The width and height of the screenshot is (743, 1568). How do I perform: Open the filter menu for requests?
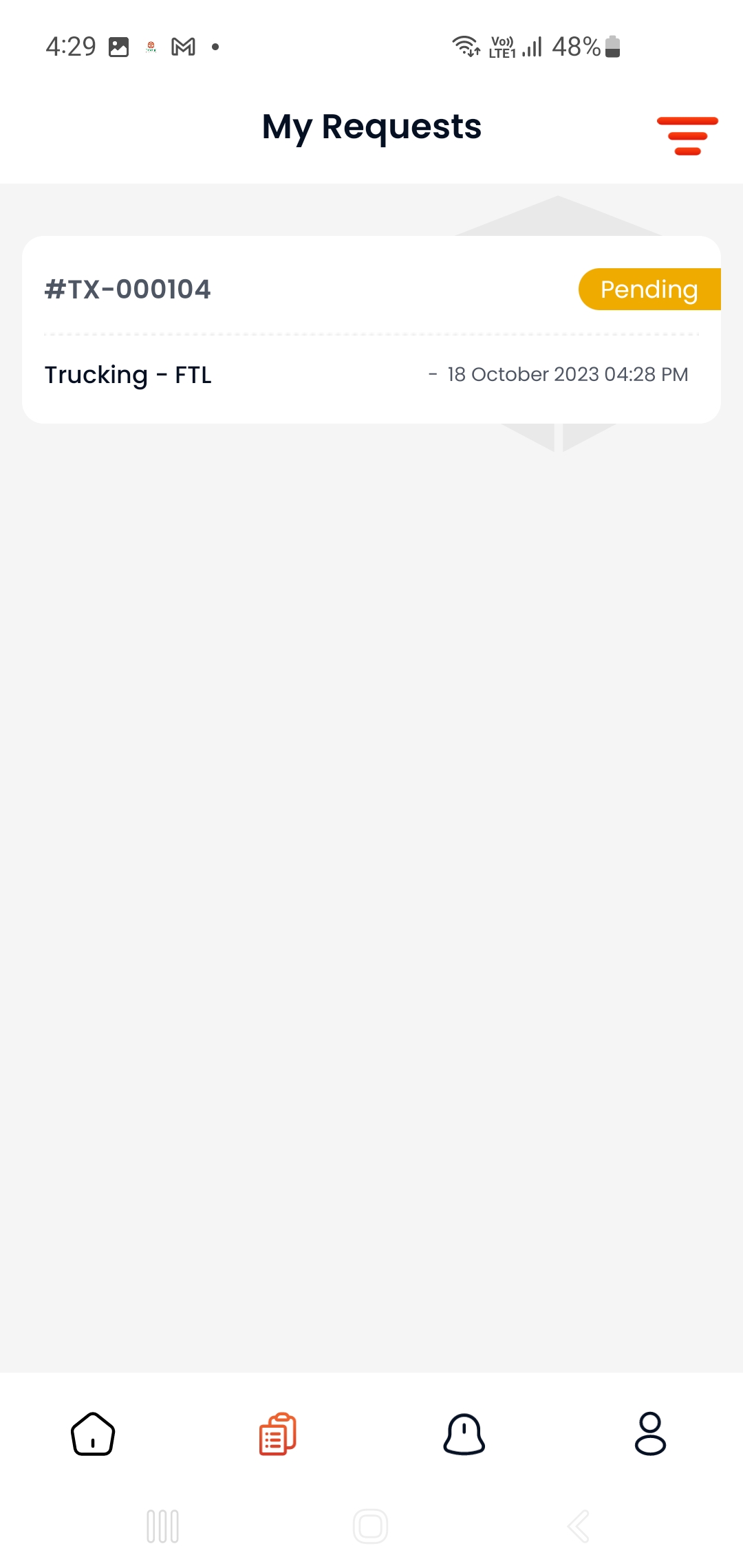[x=687, y=135]
